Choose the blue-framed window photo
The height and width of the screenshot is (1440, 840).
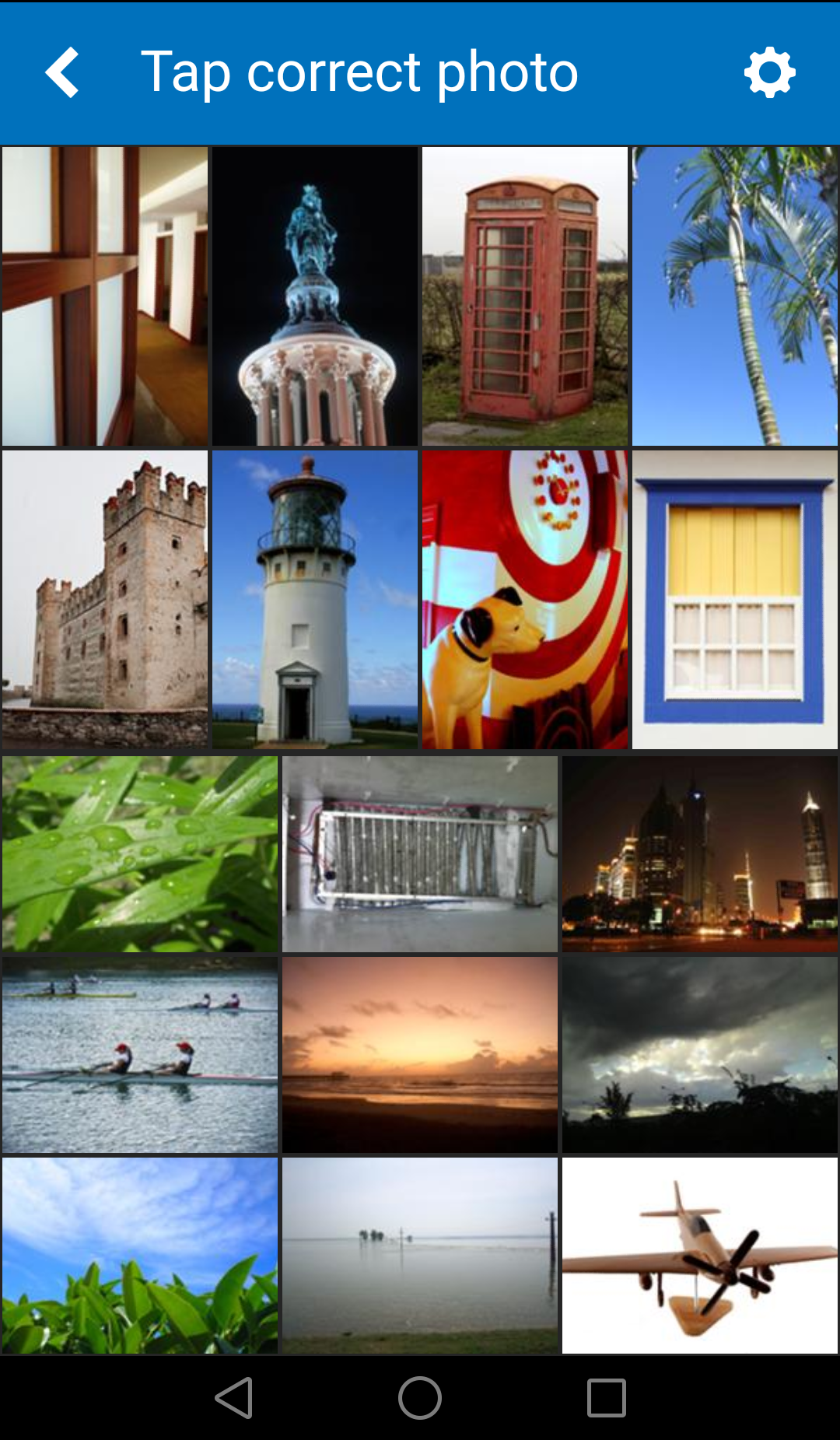(x=735, y=600)
